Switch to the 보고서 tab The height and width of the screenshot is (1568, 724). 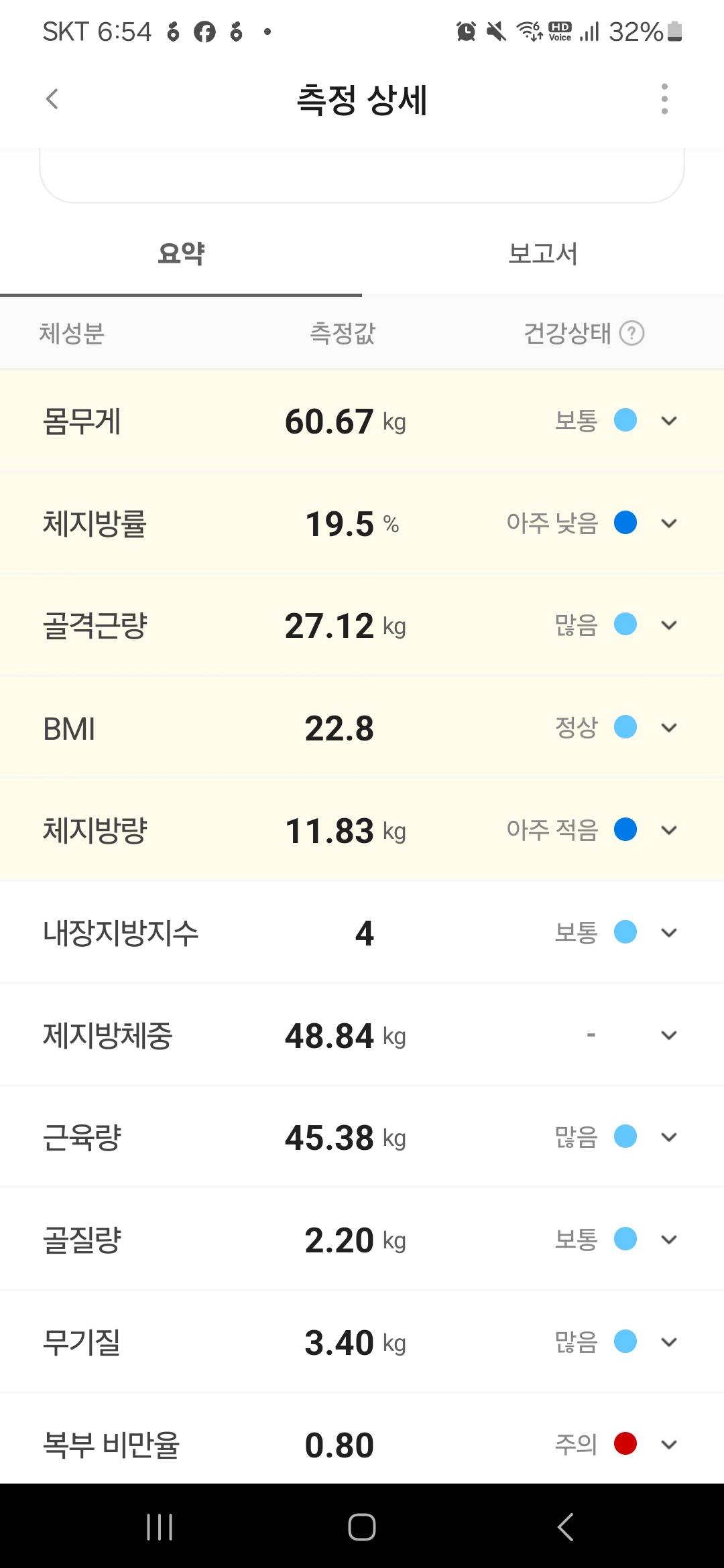click(543, 254)
